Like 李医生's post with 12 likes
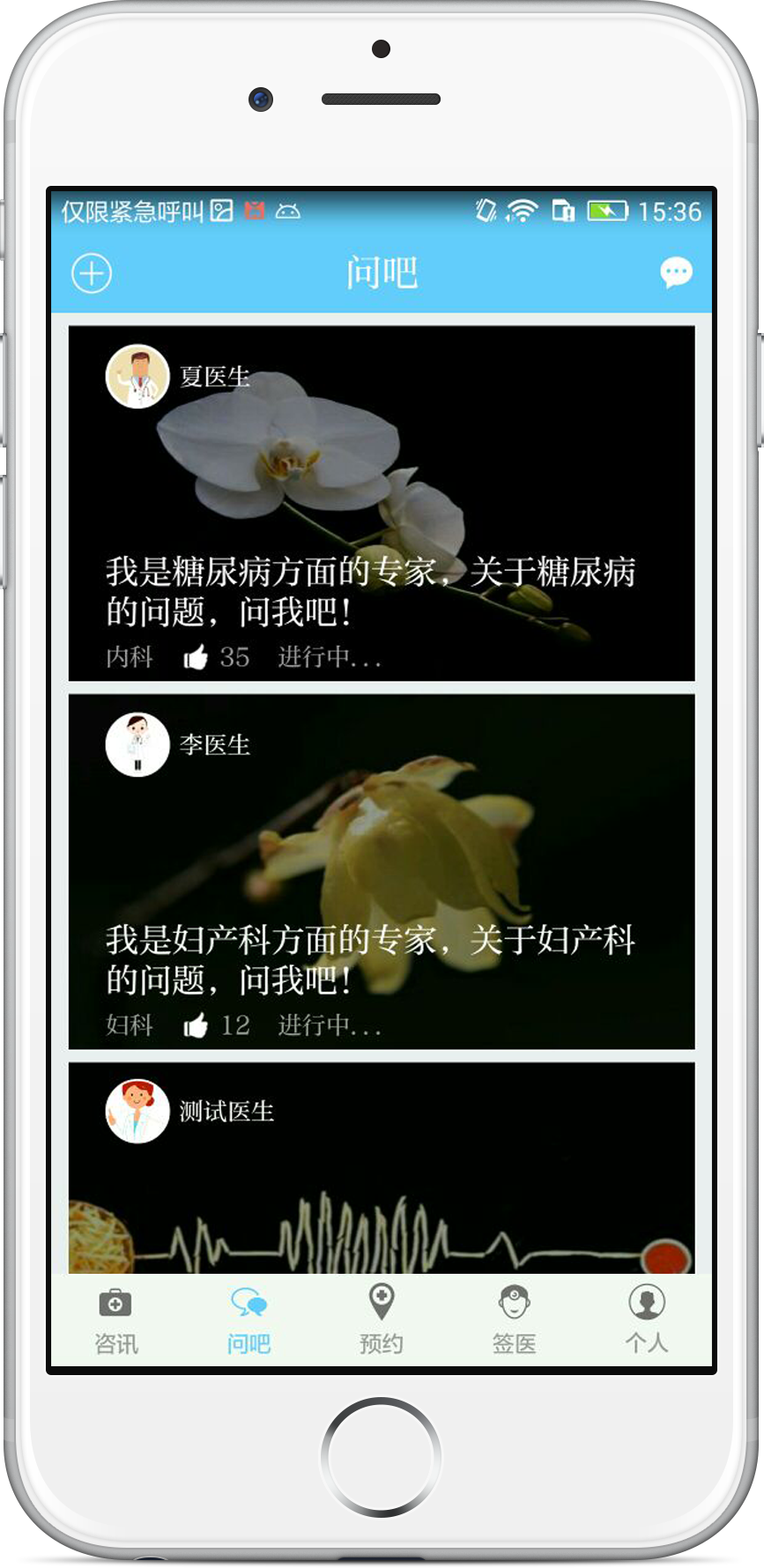The width and height of the screenshot is (764, 1568). coord(196,1024)
